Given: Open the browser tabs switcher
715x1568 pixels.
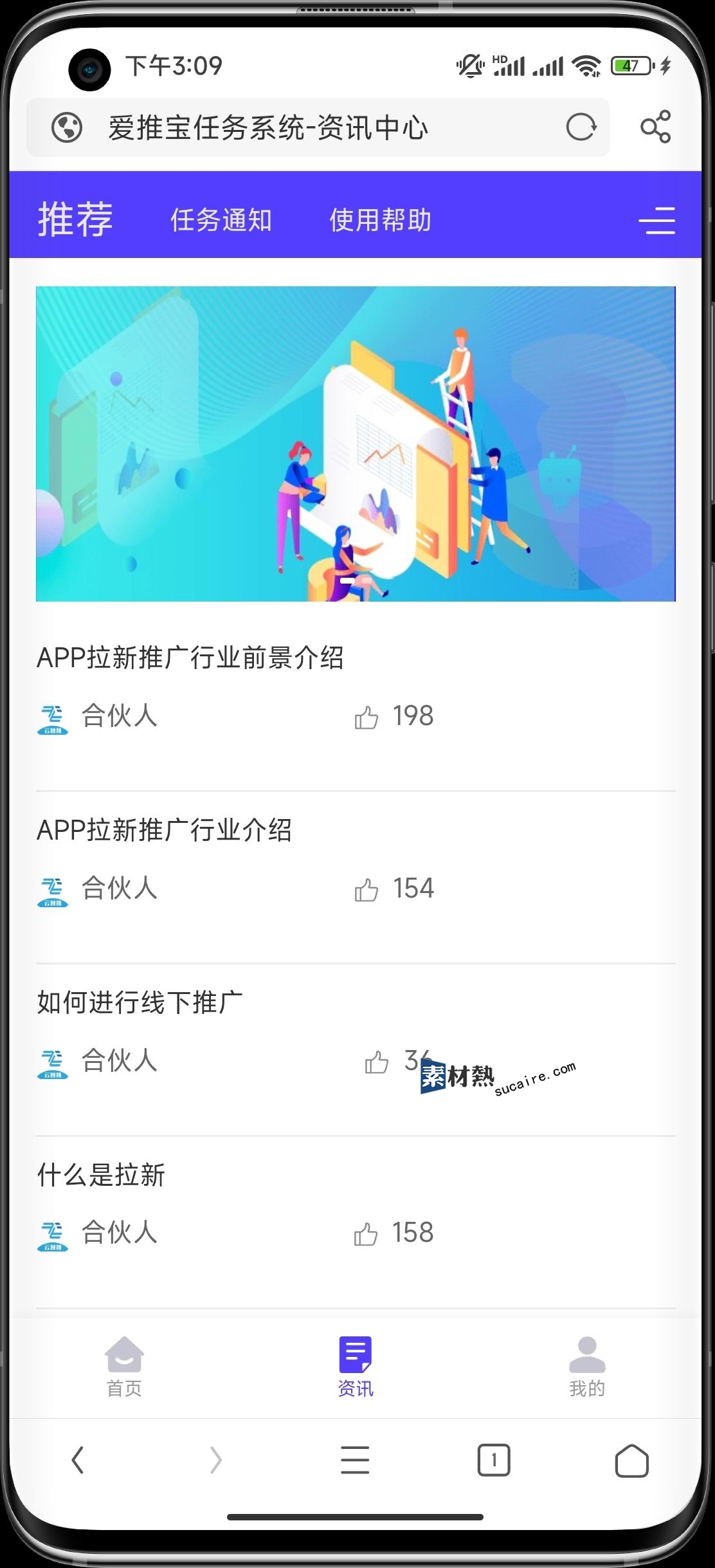Looking at the screenshot, I should click(493, 1460).
